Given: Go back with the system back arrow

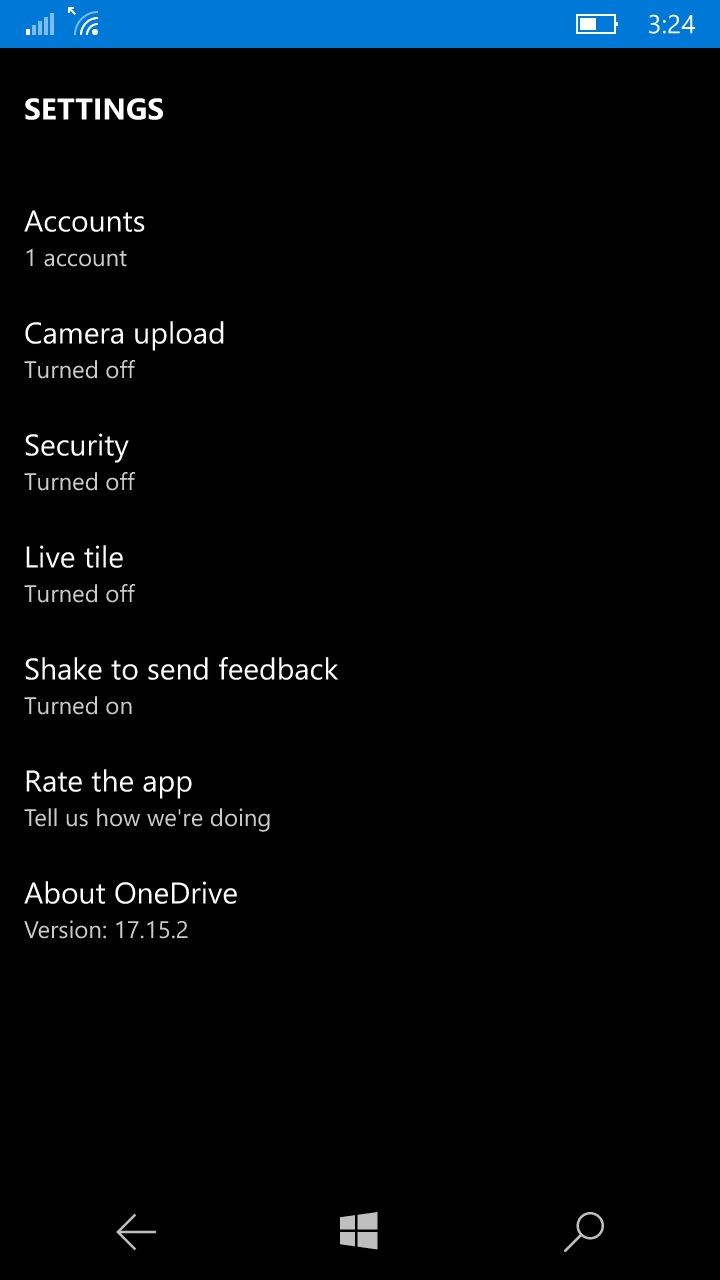Looking at the screenshot, I should click(136, 1232).
